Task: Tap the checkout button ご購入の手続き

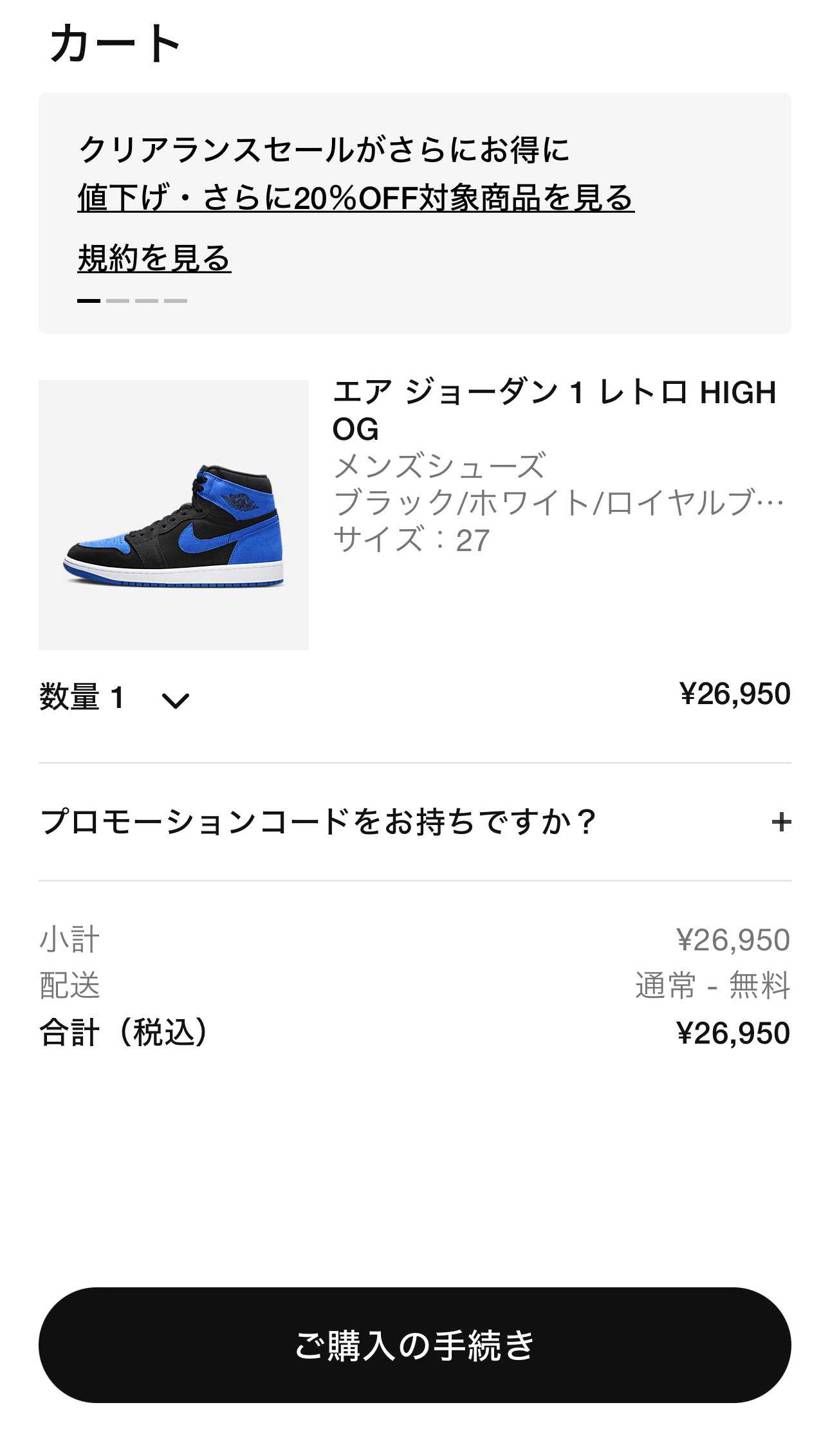Action: tap(415, 1345)
